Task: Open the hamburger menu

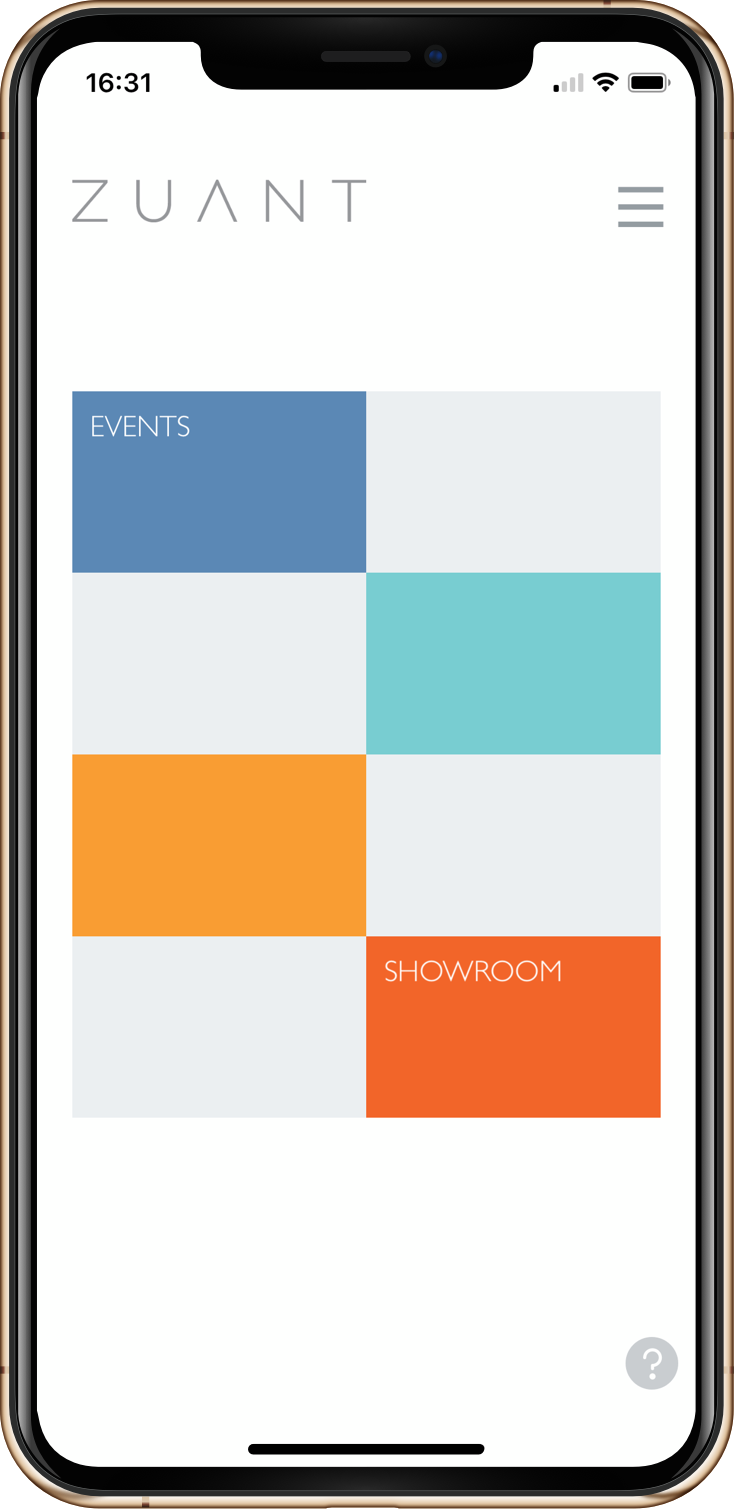Action: point(640,206)
